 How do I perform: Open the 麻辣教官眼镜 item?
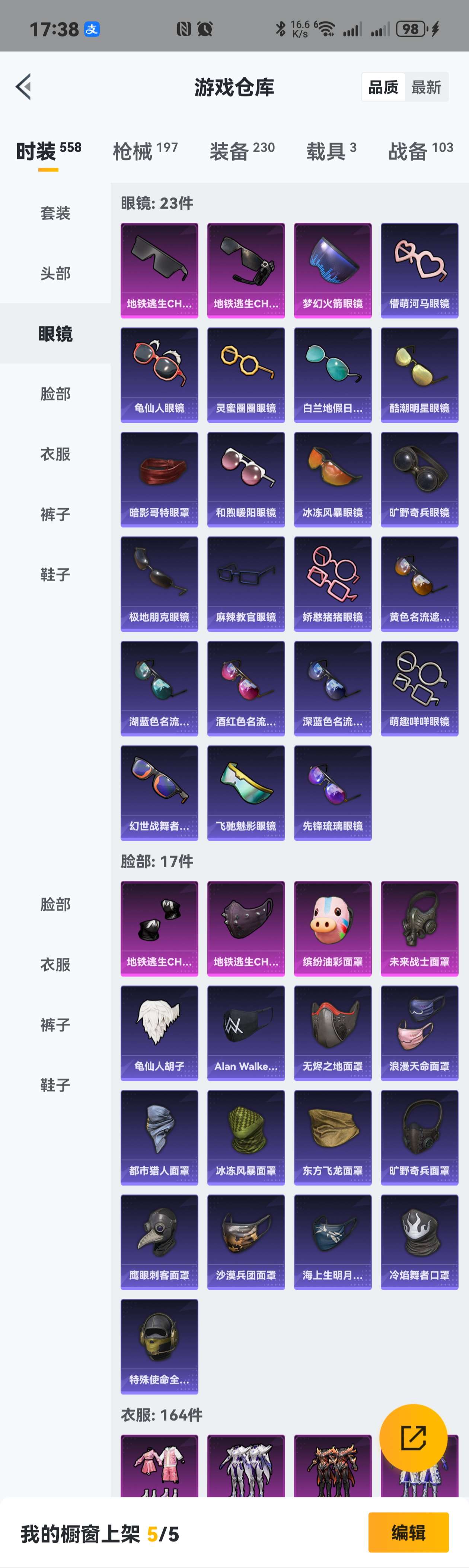click(x=246, y=583)
